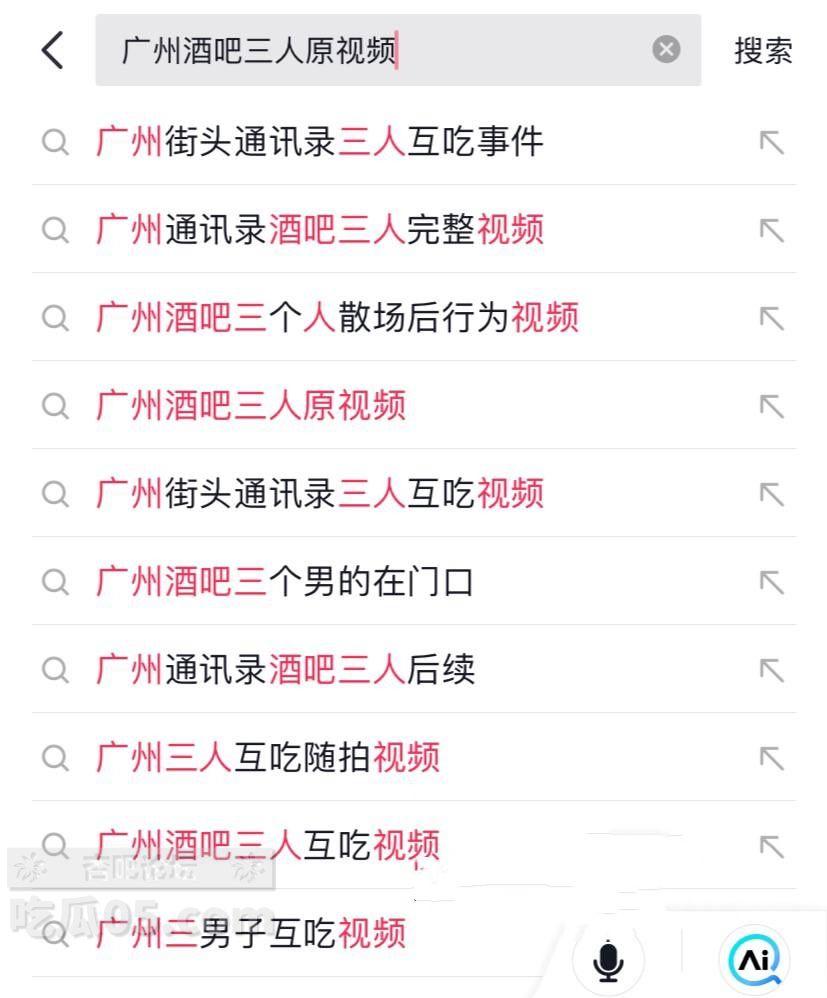Open the AI search assistant
Viewport: 827px width, 998px height.
coord(753,961)
